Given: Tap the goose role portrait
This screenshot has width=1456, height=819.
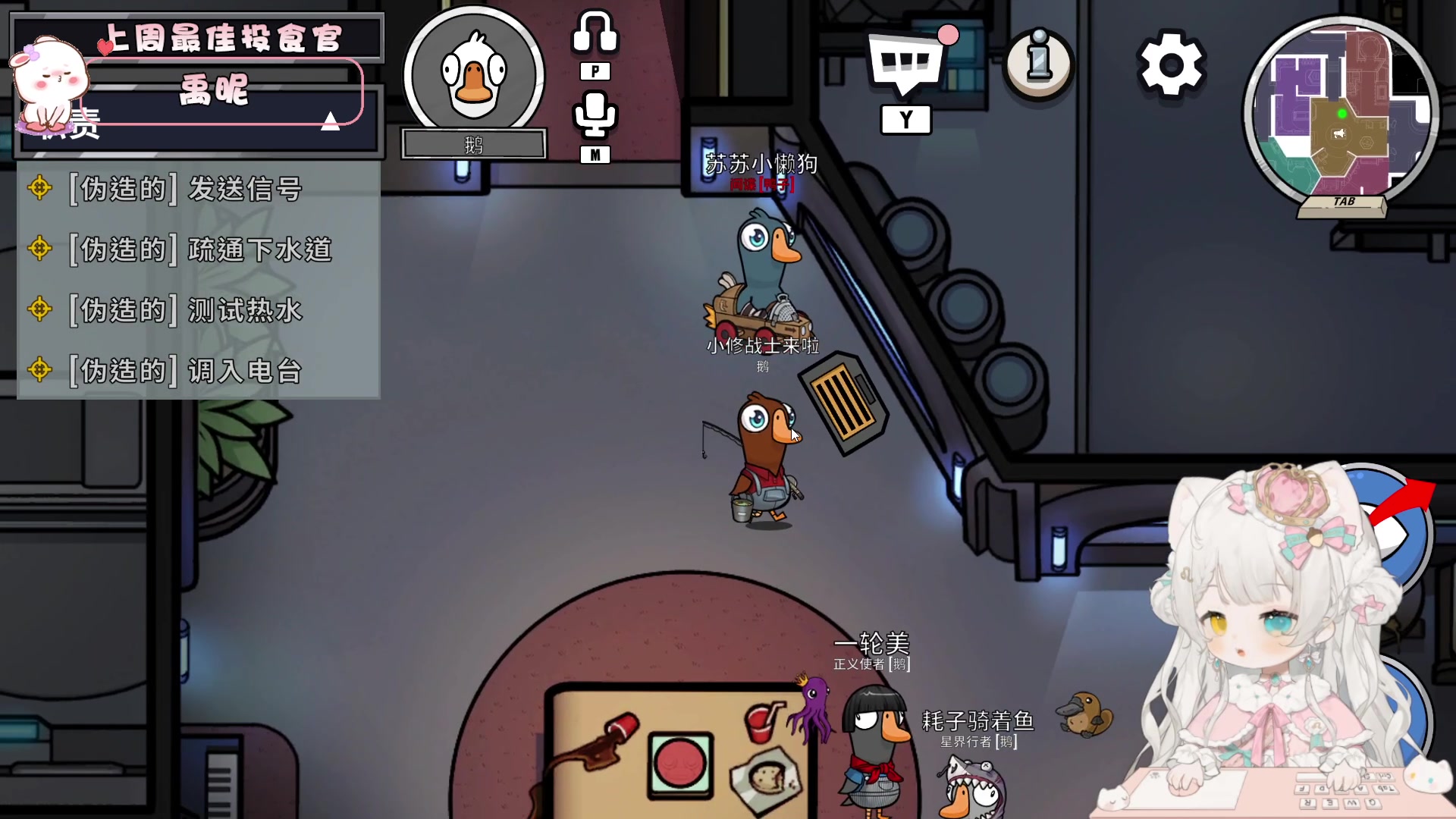Looking at the screenshot, I should pyautogui.click(x=474, y=76).
